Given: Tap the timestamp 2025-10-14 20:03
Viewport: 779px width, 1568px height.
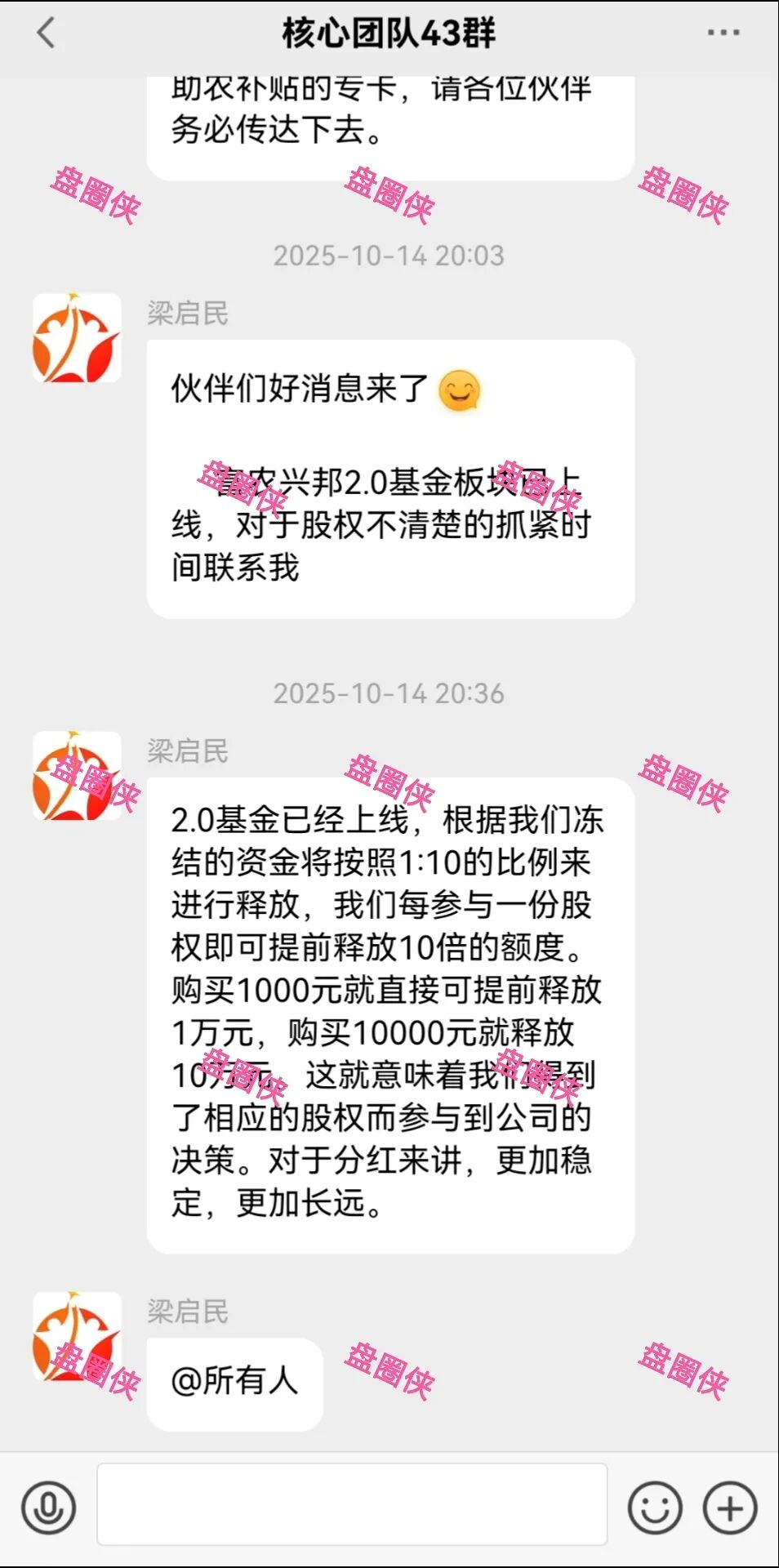Looking at the screenshot, I should click(x=389, y=255).
